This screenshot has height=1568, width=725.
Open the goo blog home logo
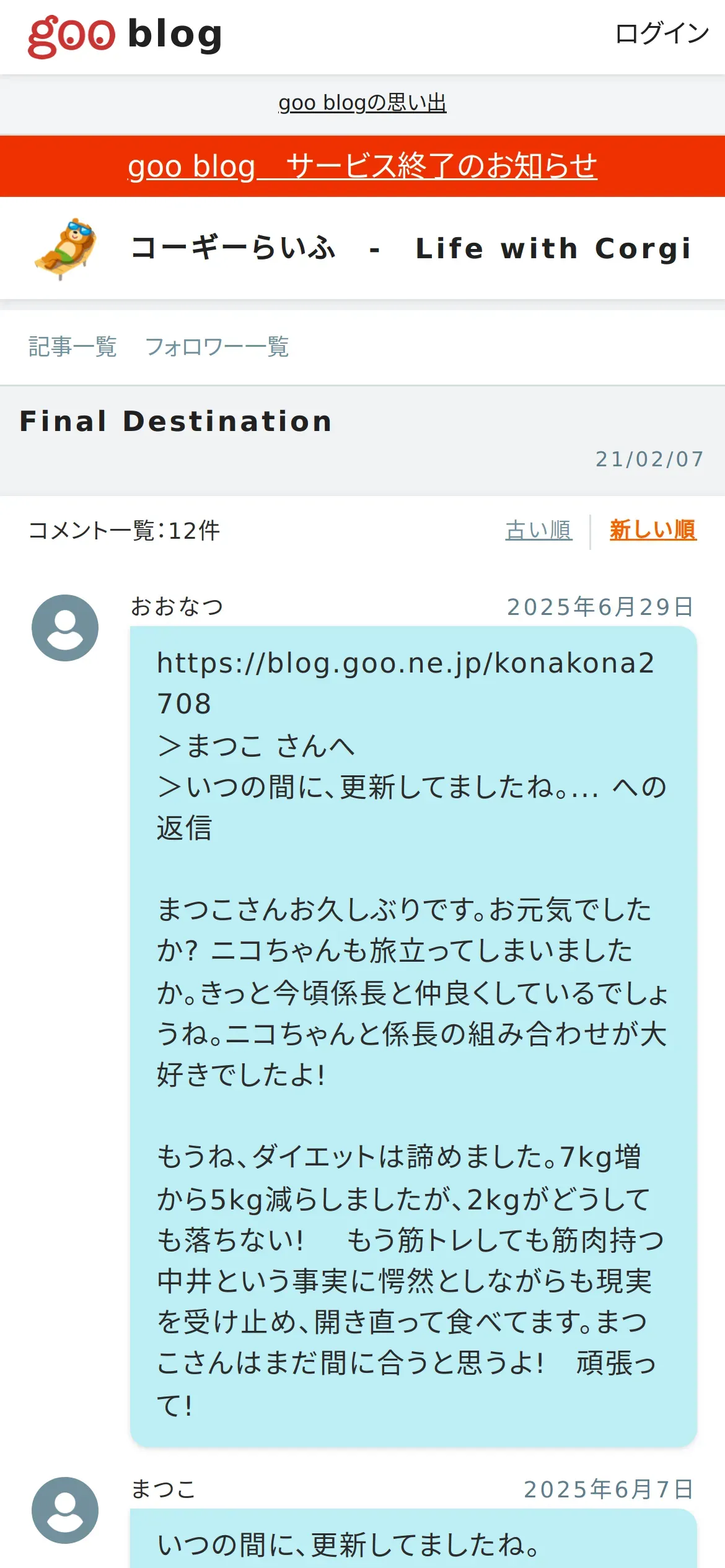[x=125, y=36]
